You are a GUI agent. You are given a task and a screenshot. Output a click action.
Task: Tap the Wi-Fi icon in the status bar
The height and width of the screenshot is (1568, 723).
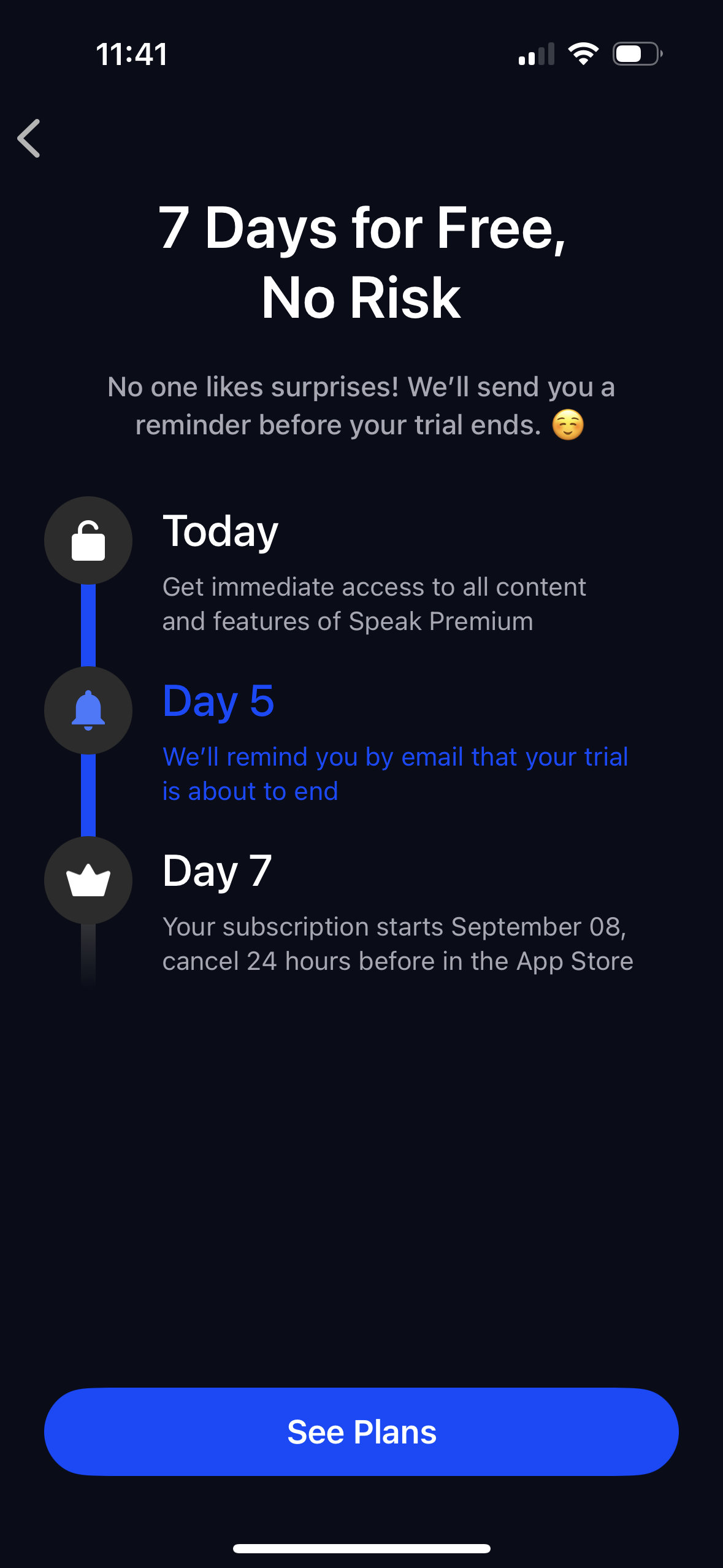click(x=583, y=54)
